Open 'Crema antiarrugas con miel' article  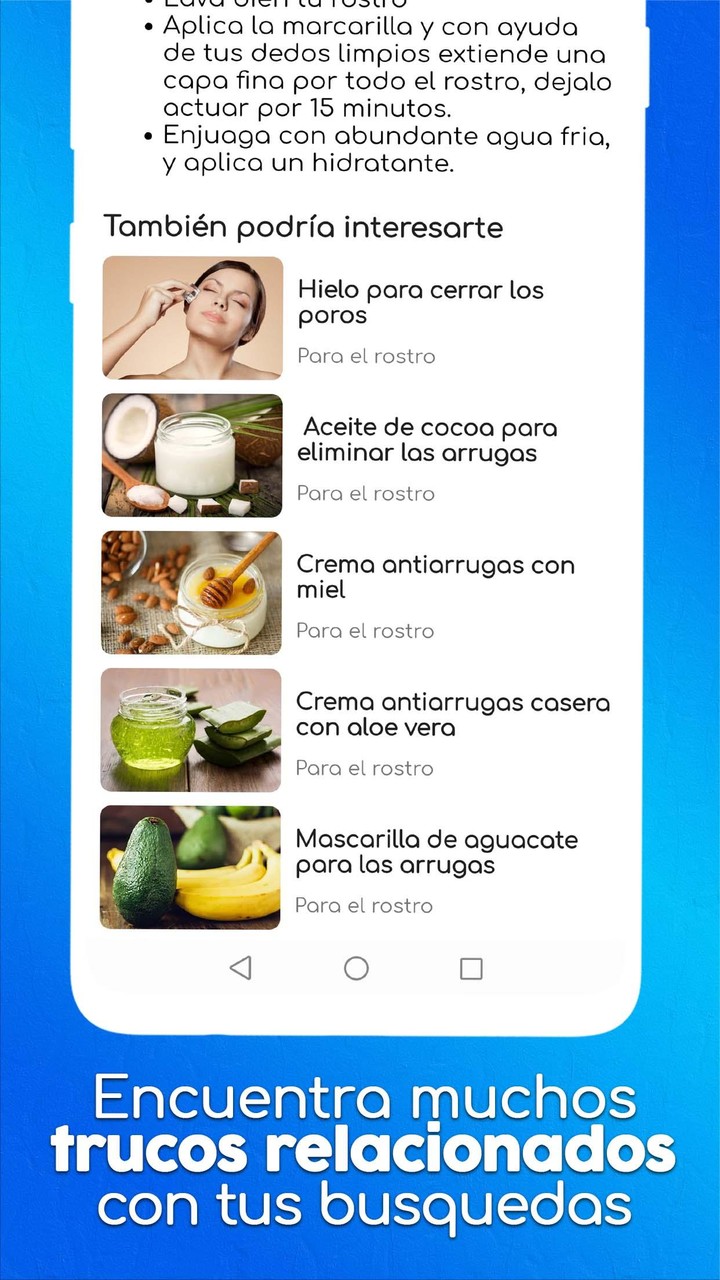click(436, 578)
